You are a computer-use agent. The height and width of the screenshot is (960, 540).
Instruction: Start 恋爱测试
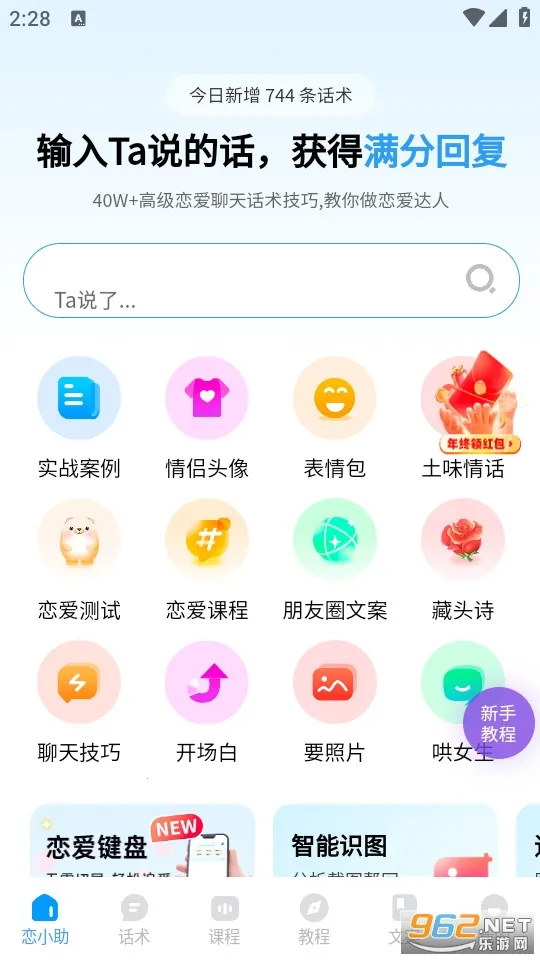pos(79,560)
